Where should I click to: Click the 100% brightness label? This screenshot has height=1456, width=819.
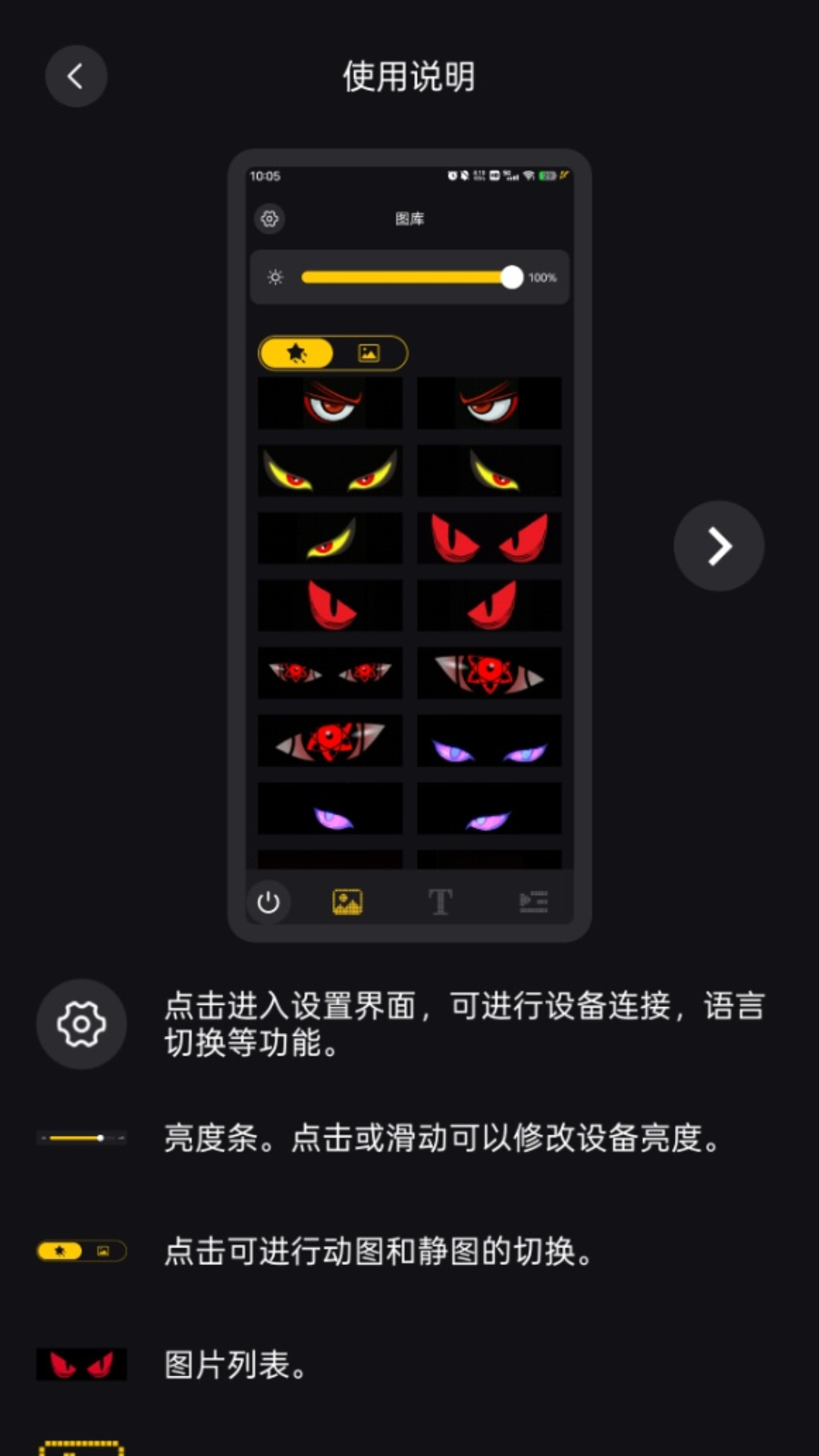click(x=541, y=277)
